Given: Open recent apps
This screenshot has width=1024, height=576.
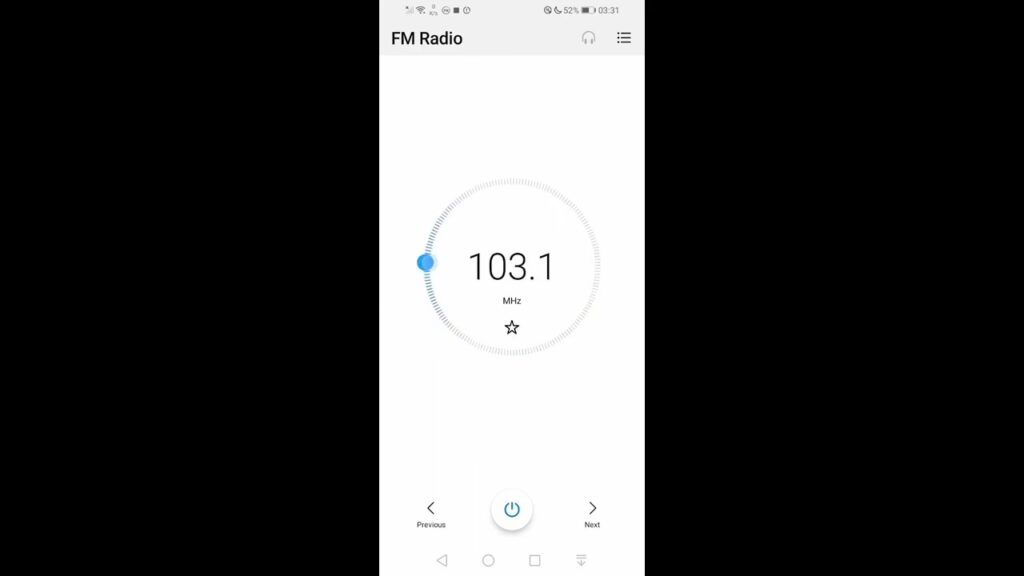Looking at the screenshot, I should [x=535, y=560].
